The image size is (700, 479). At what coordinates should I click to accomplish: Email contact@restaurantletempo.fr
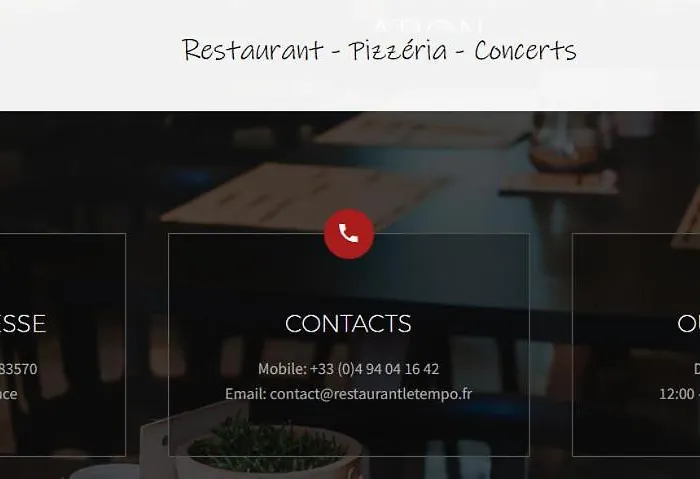[370, 394]
